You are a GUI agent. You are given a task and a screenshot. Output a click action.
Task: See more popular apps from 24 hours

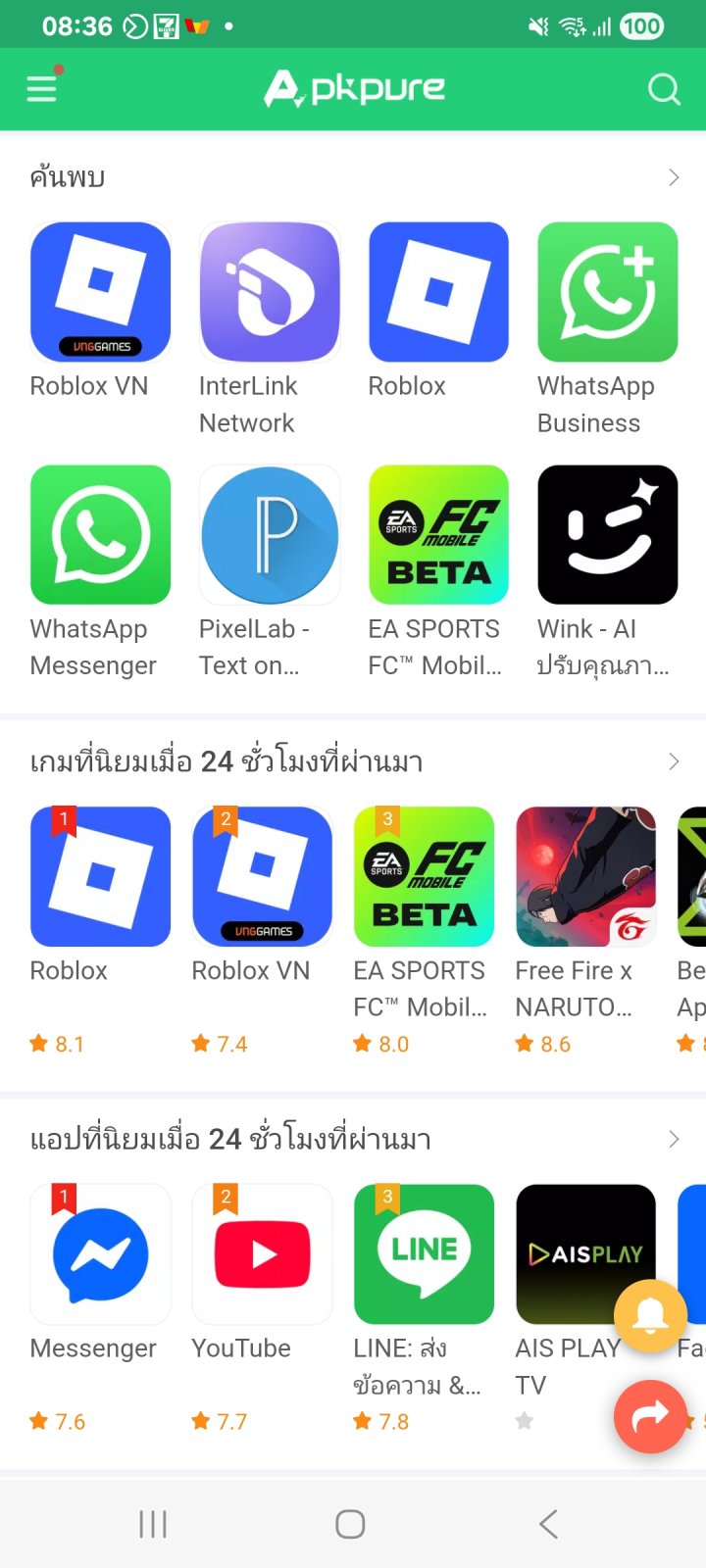tap(673, 1139)
